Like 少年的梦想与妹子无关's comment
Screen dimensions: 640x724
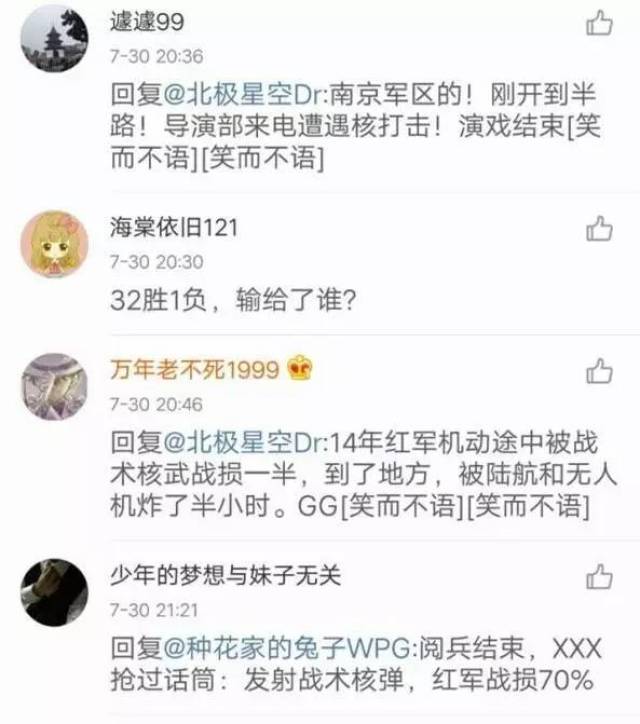pos(599,577)
